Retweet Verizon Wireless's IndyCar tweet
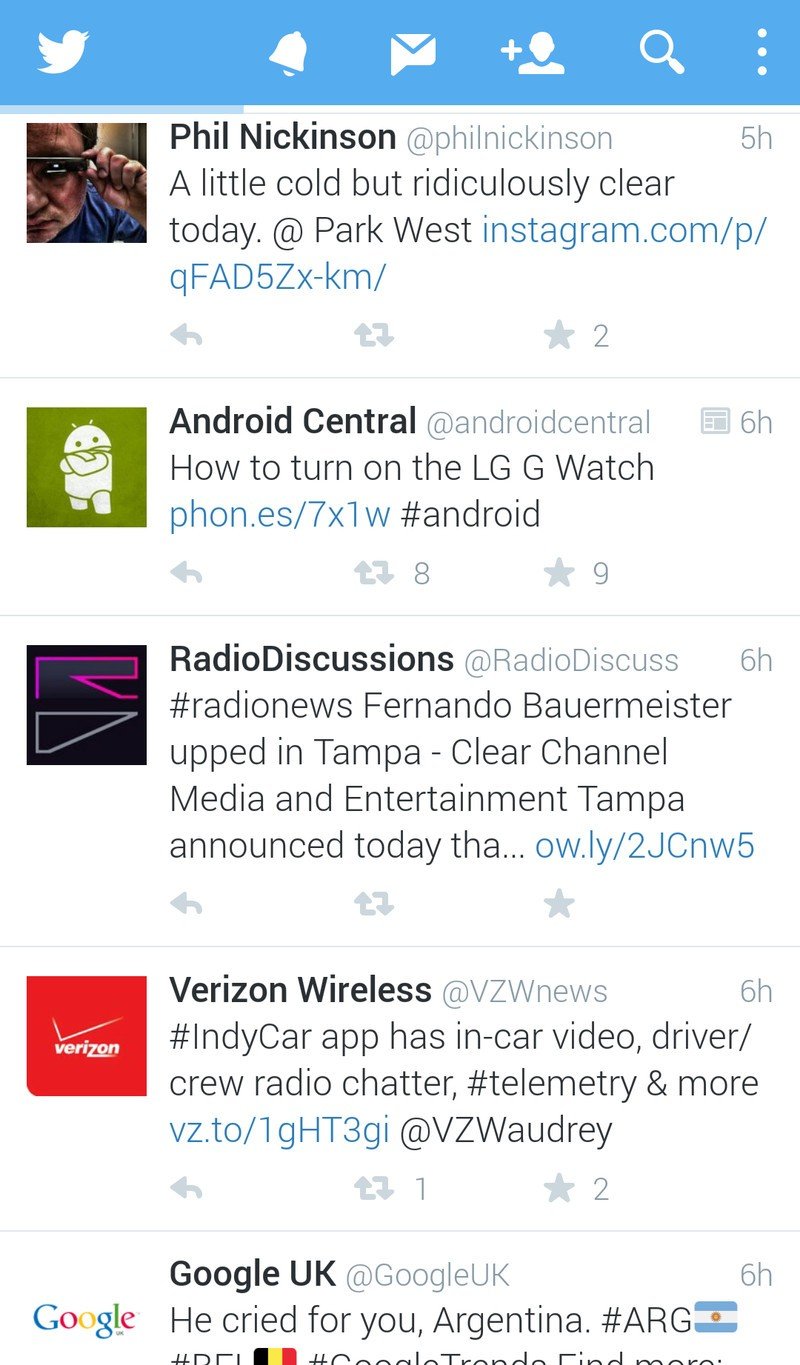This screenshot has width=800, height=1365. point(374,1189)
